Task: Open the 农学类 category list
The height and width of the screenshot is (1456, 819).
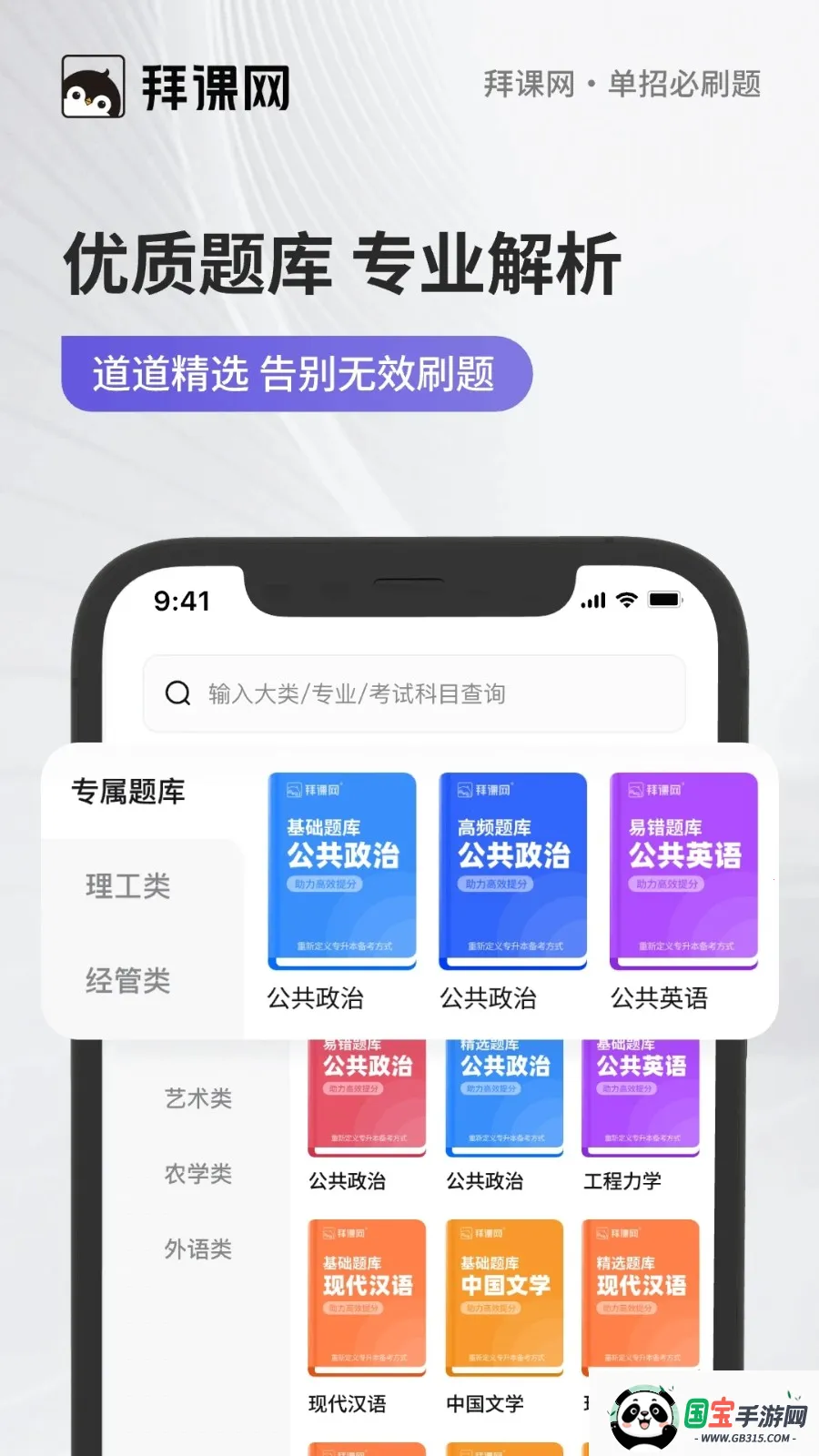Action: tap(199, 1174)
